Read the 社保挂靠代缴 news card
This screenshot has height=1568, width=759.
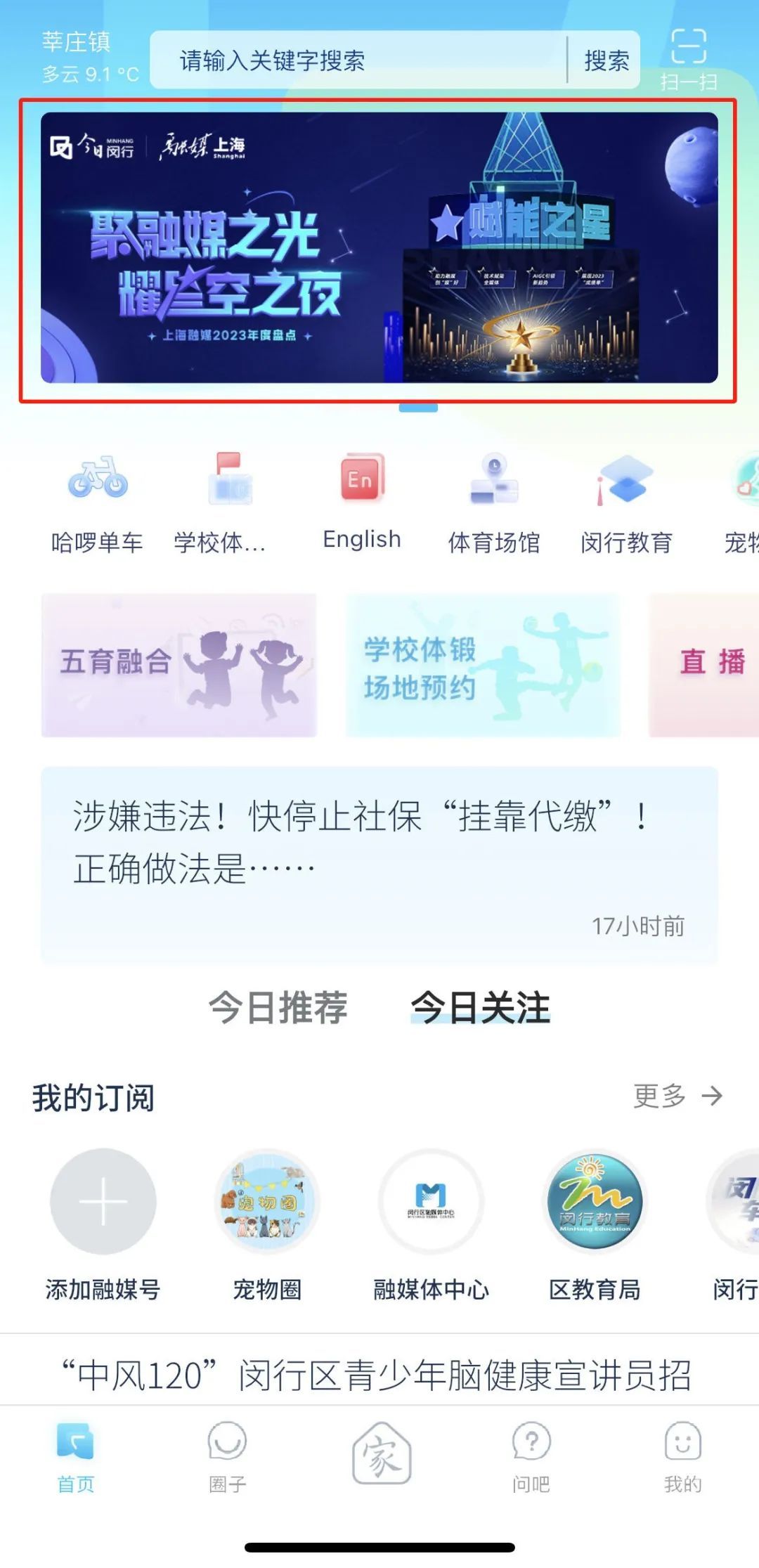tap(379, 865)
